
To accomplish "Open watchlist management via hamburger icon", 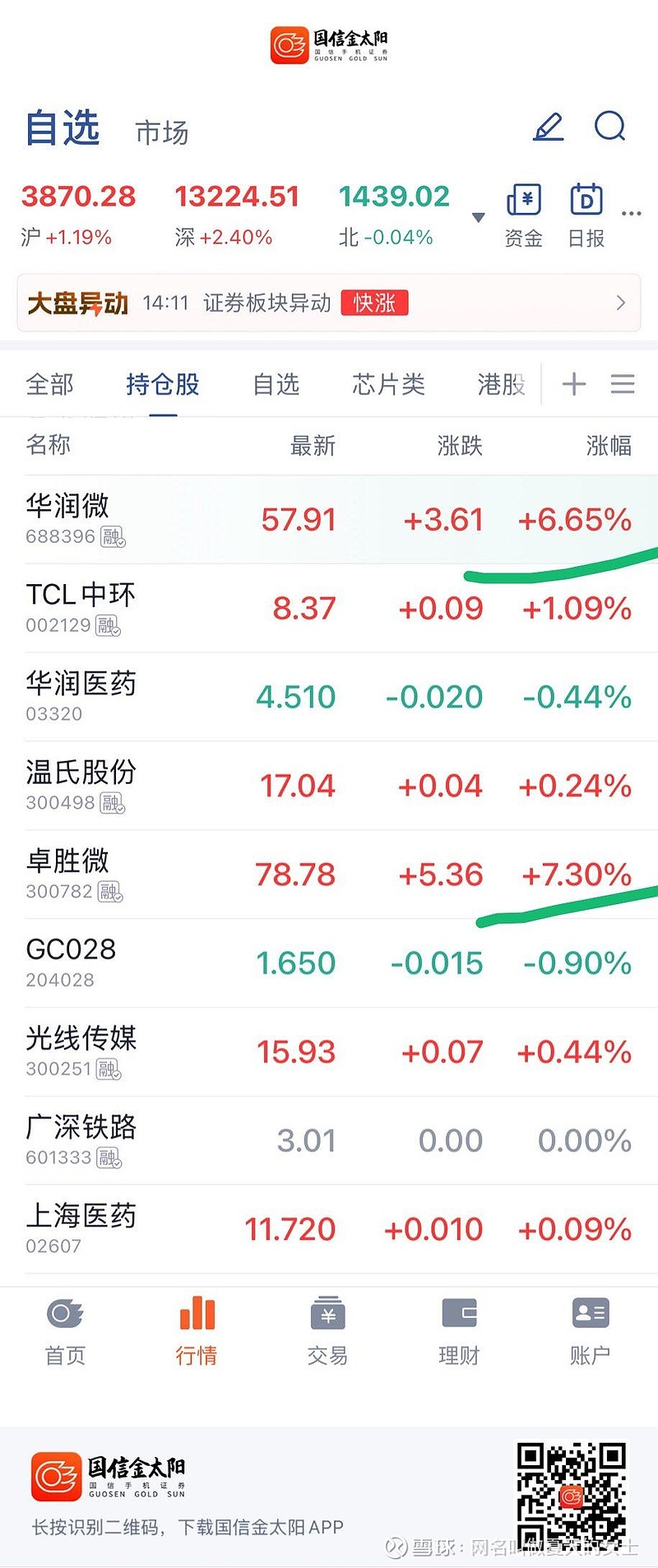I will pyautogui.click(x=623, y=383).
